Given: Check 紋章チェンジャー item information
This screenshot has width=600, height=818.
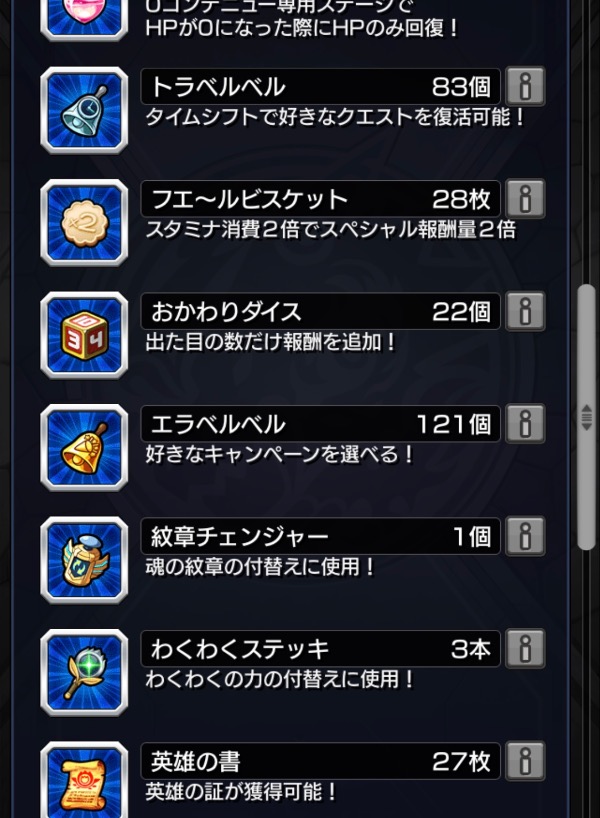Looking at the screenshot, I should [x=525, y=536].
